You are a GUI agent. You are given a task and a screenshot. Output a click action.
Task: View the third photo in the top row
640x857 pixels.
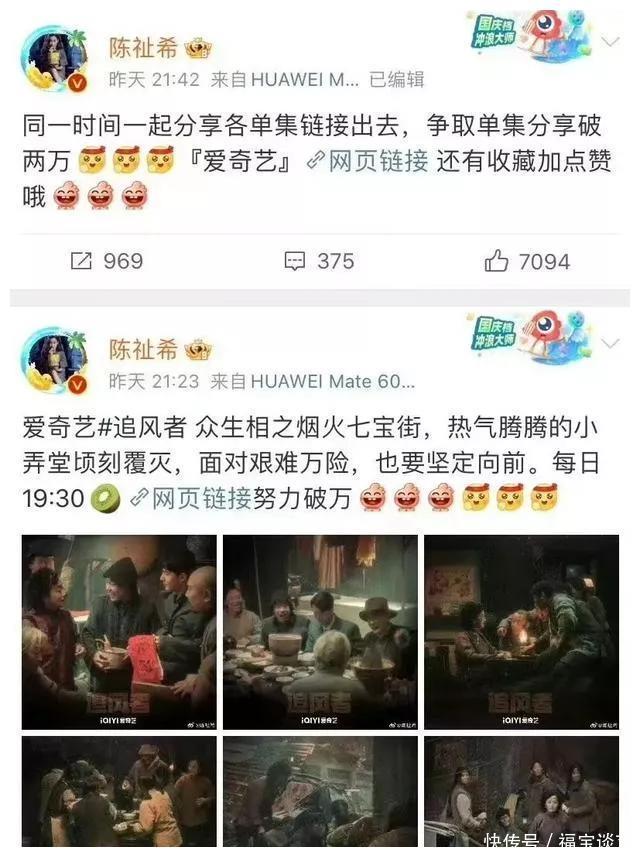(521, 631)
